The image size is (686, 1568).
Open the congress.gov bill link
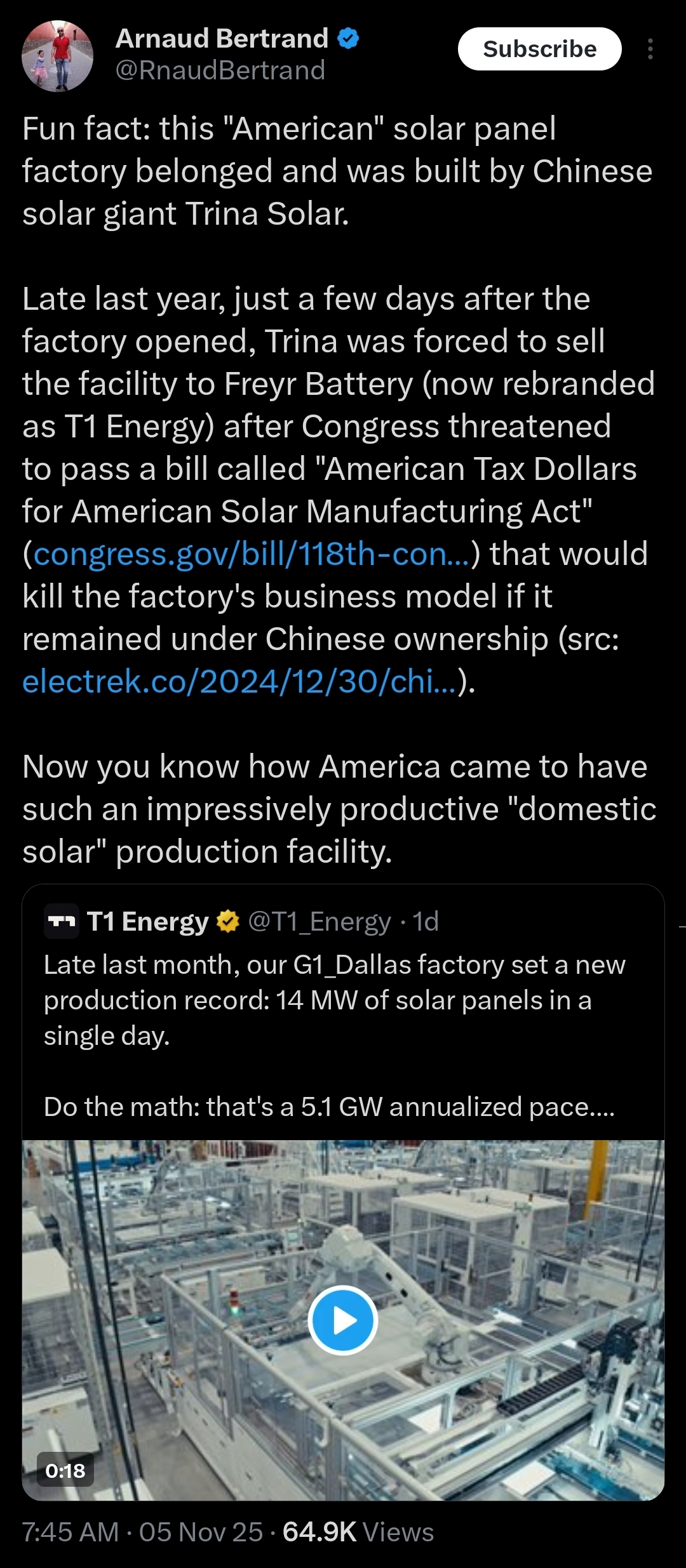(251, 554)
